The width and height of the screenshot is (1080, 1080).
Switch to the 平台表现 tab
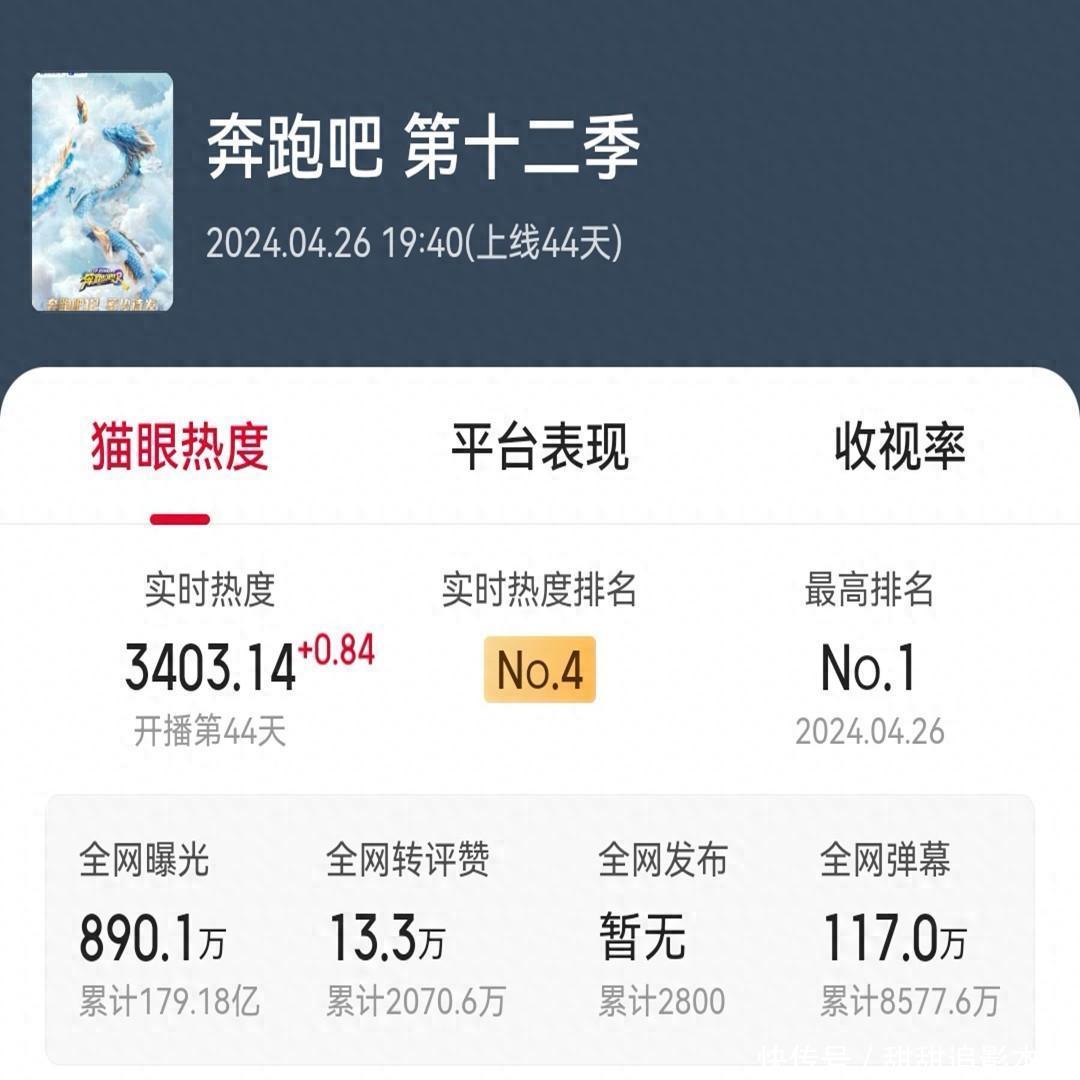[x=539, y=447]
